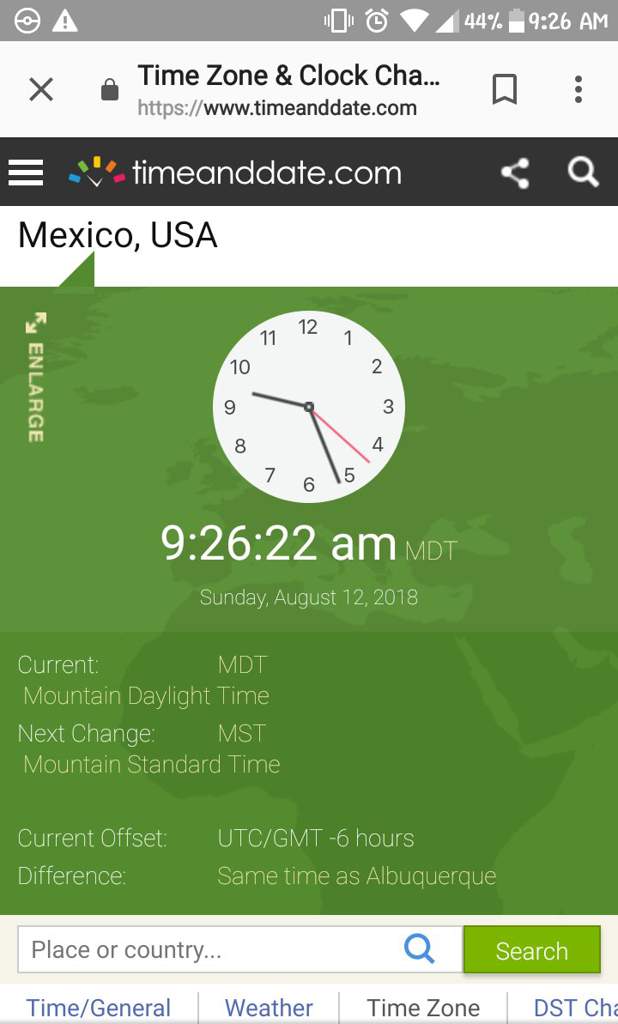The height and width of the screenshot is (1024, 618).
Task: Open the browser overflow menu
Action: (x=578, y=90)
